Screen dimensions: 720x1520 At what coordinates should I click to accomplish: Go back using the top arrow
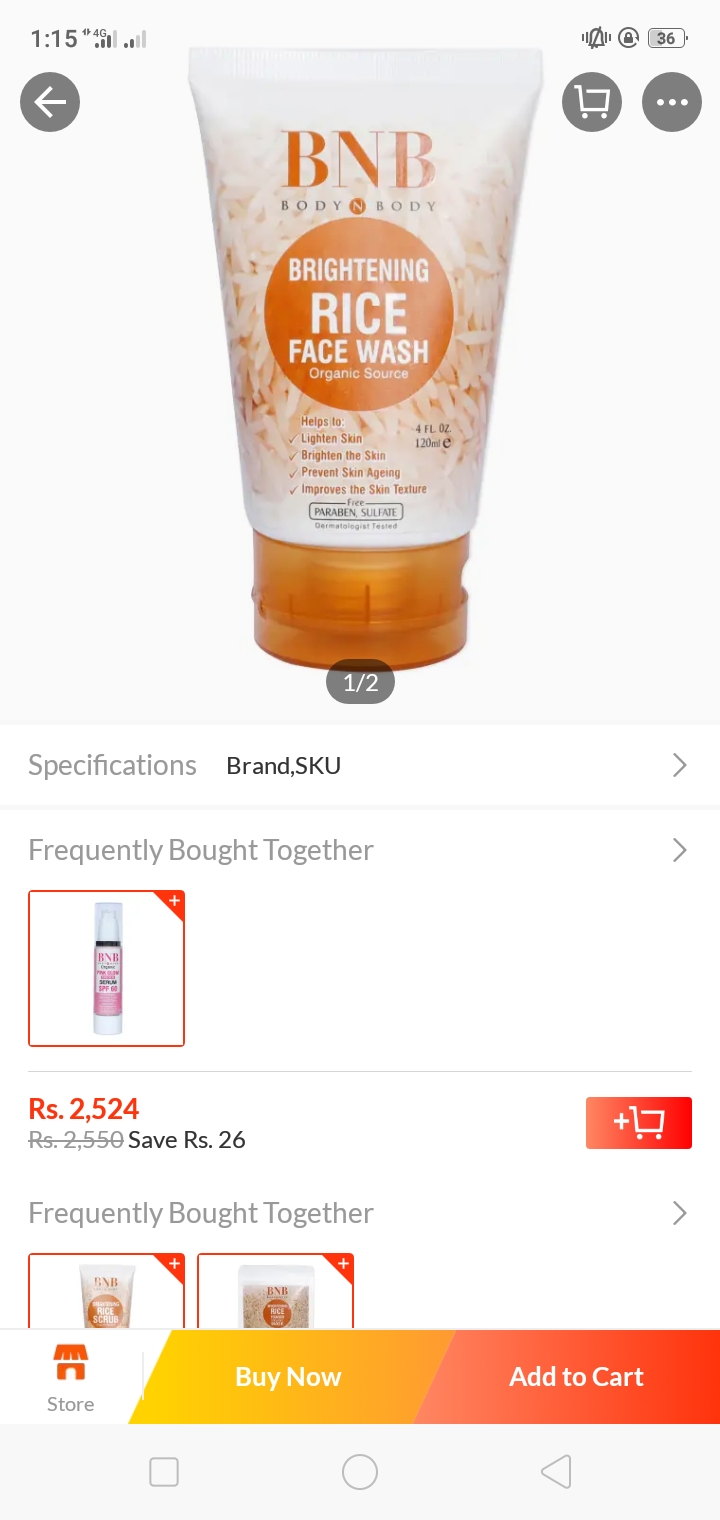pyautogui.click(x=50, y=102)
